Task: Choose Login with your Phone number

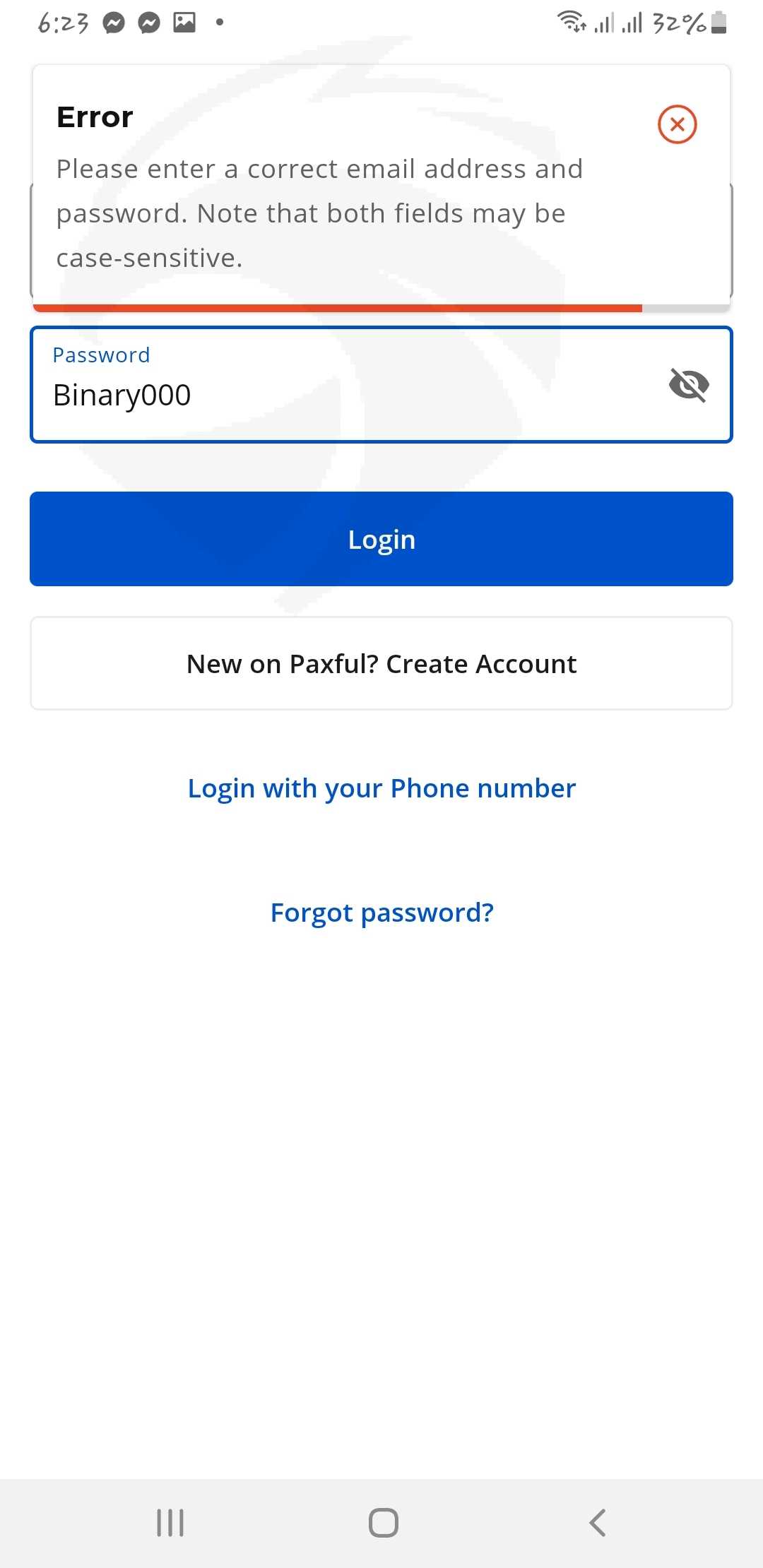Action: click(x=381, y=788)
